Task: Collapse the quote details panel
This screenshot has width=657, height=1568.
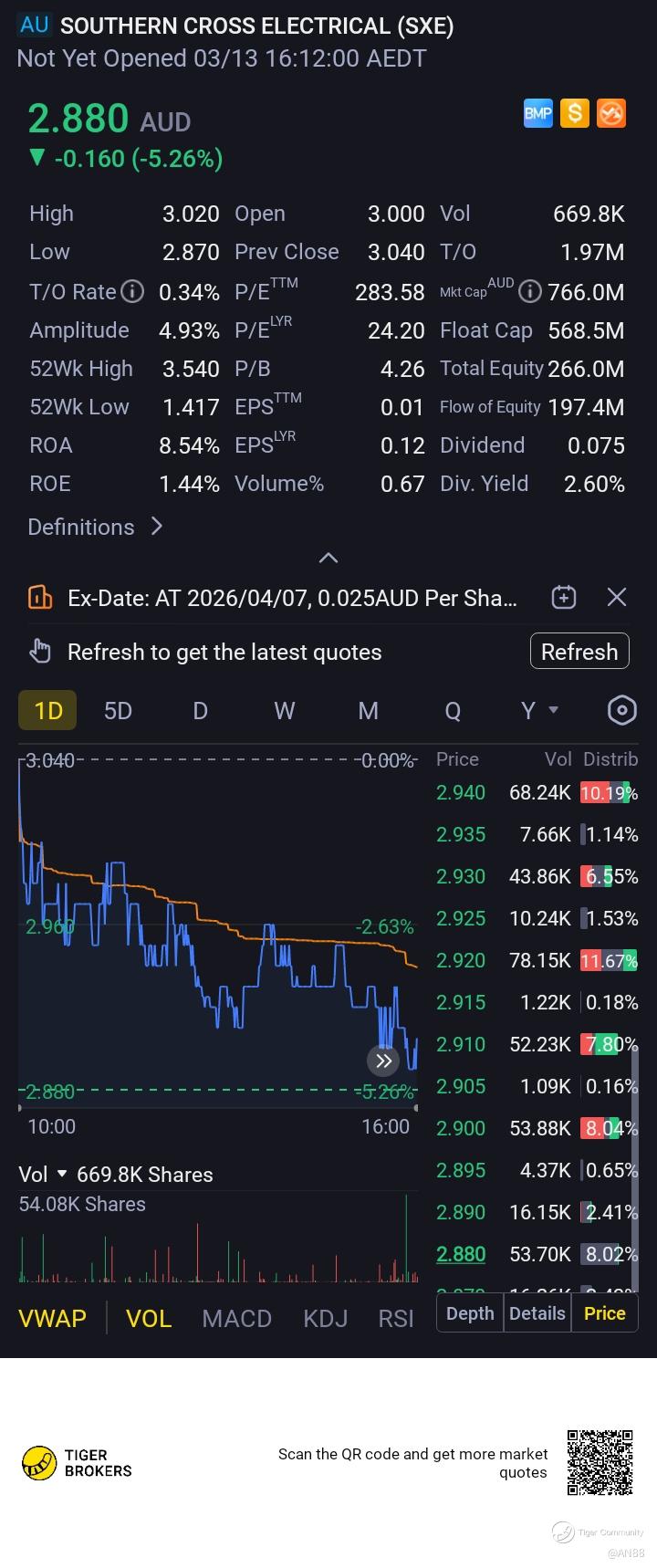Action: pyautogui.click(x=328, y=558)
